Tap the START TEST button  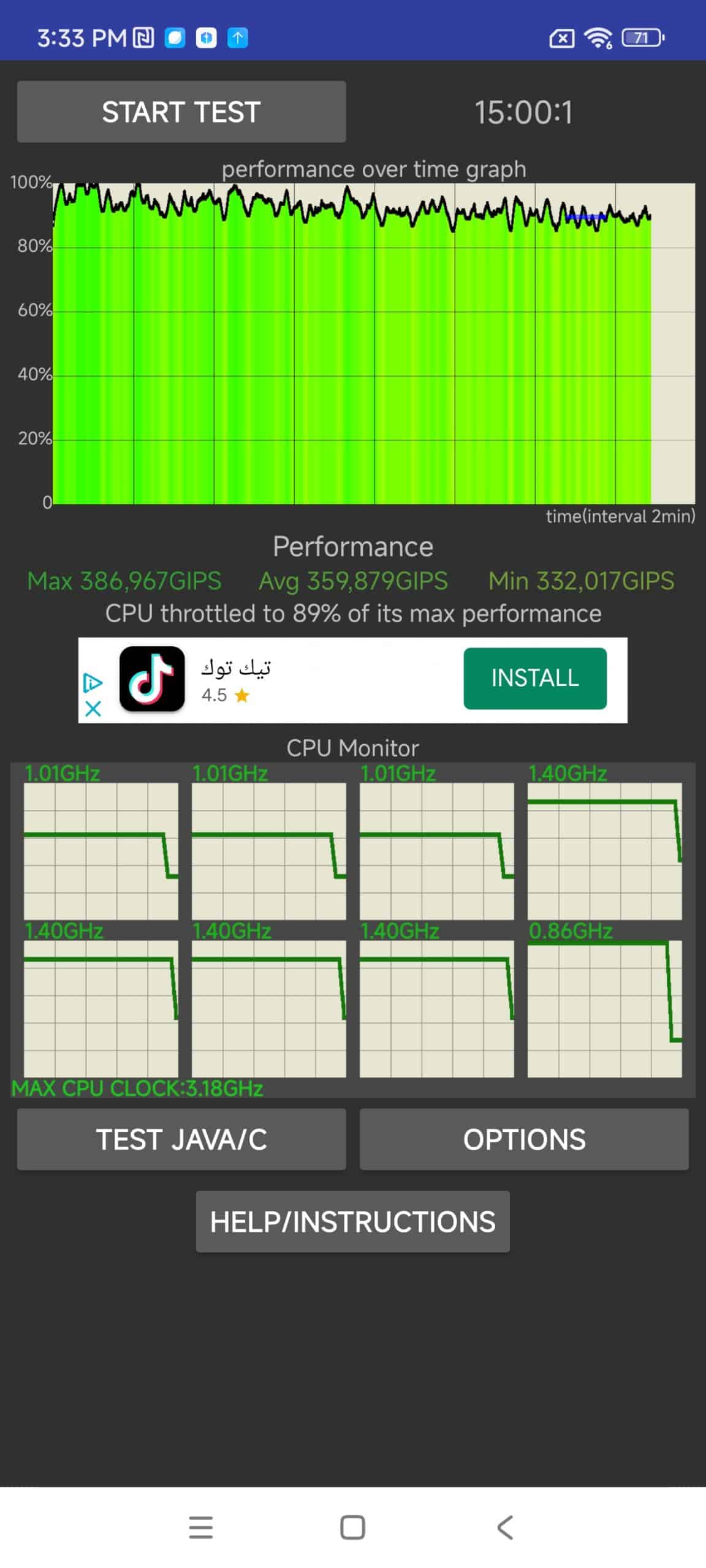181,112
